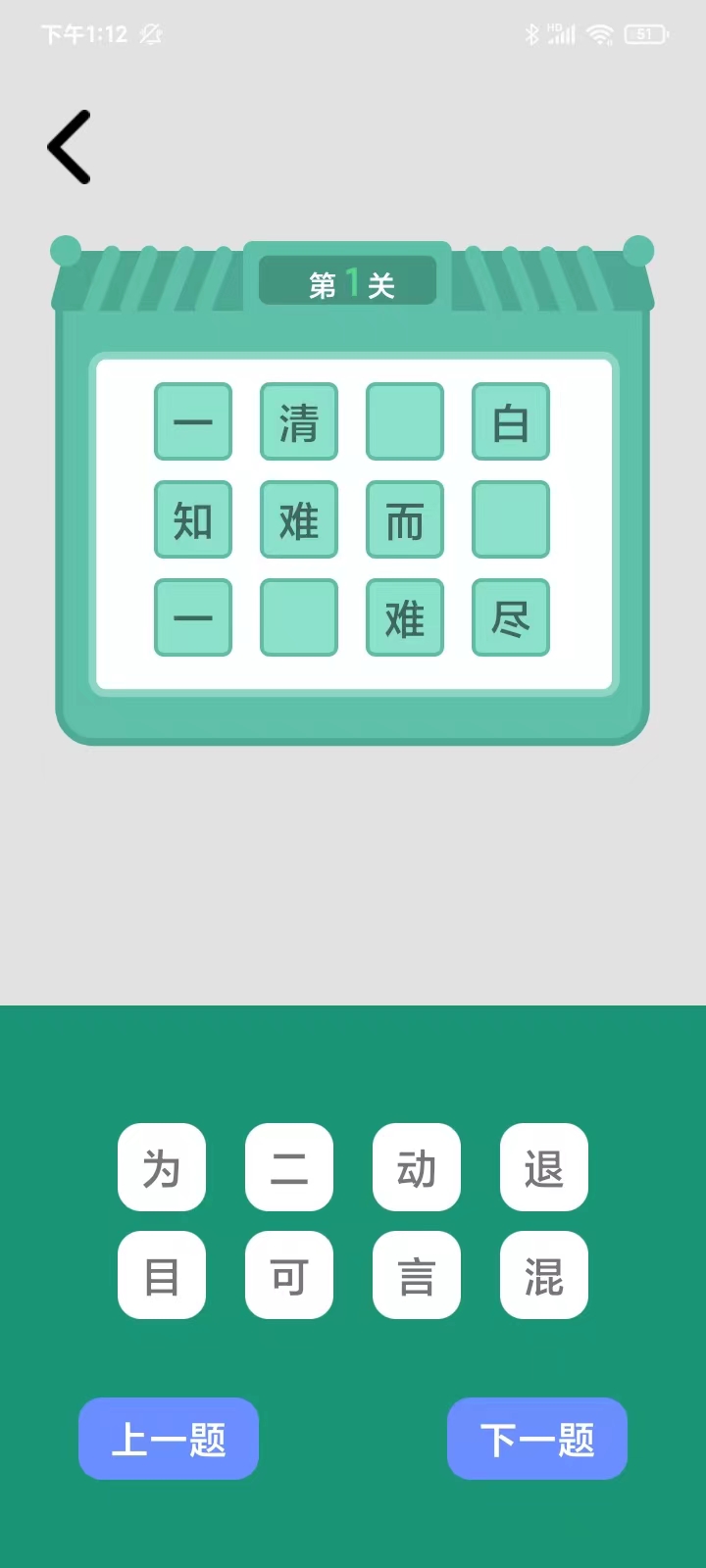Viewport: 706px width, 1568px height.
Task: Choose the character 可
Action: coord(289,1275)
